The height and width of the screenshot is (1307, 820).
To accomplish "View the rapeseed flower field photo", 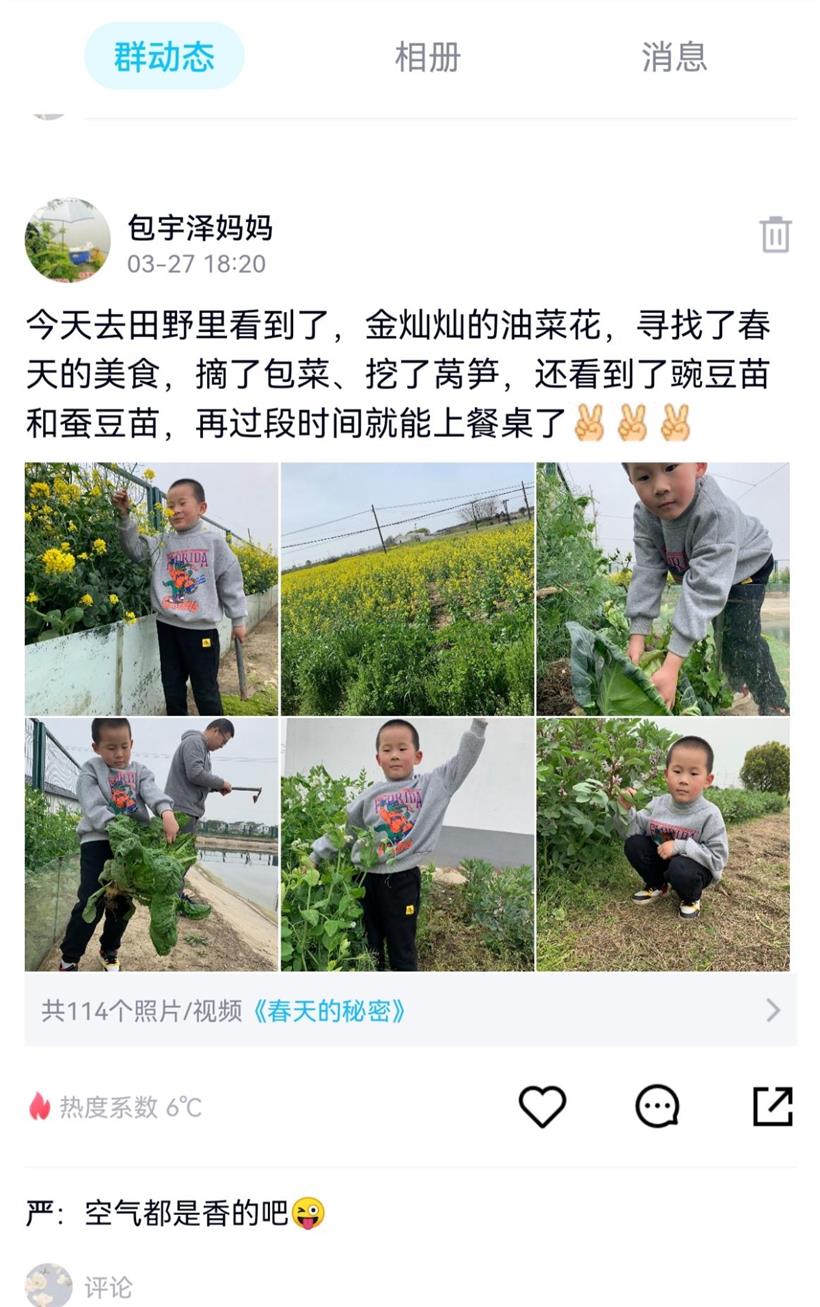I will tap(407, 588).
